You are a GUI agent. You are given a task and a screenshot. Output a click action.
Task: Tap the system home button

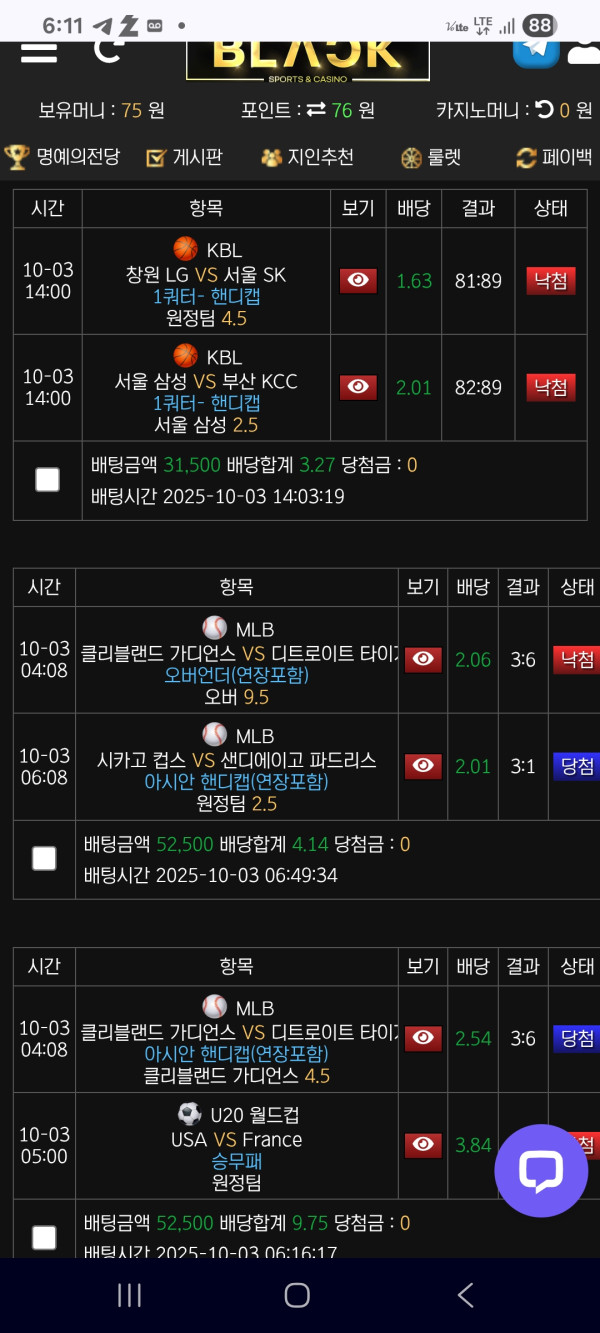pyautogui.click(x=297, y=1295)
